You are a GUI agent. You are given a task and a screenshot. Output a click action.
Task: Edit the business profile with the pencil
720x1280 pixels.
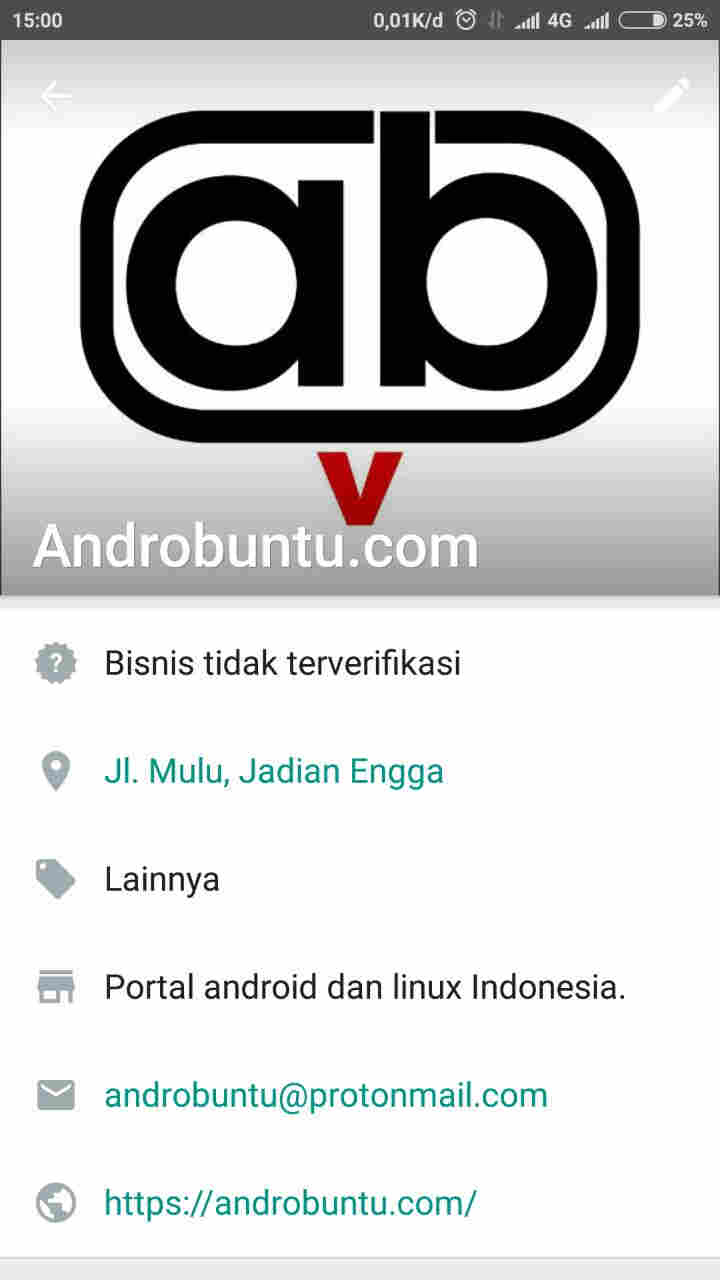click(x=672, y=95)
